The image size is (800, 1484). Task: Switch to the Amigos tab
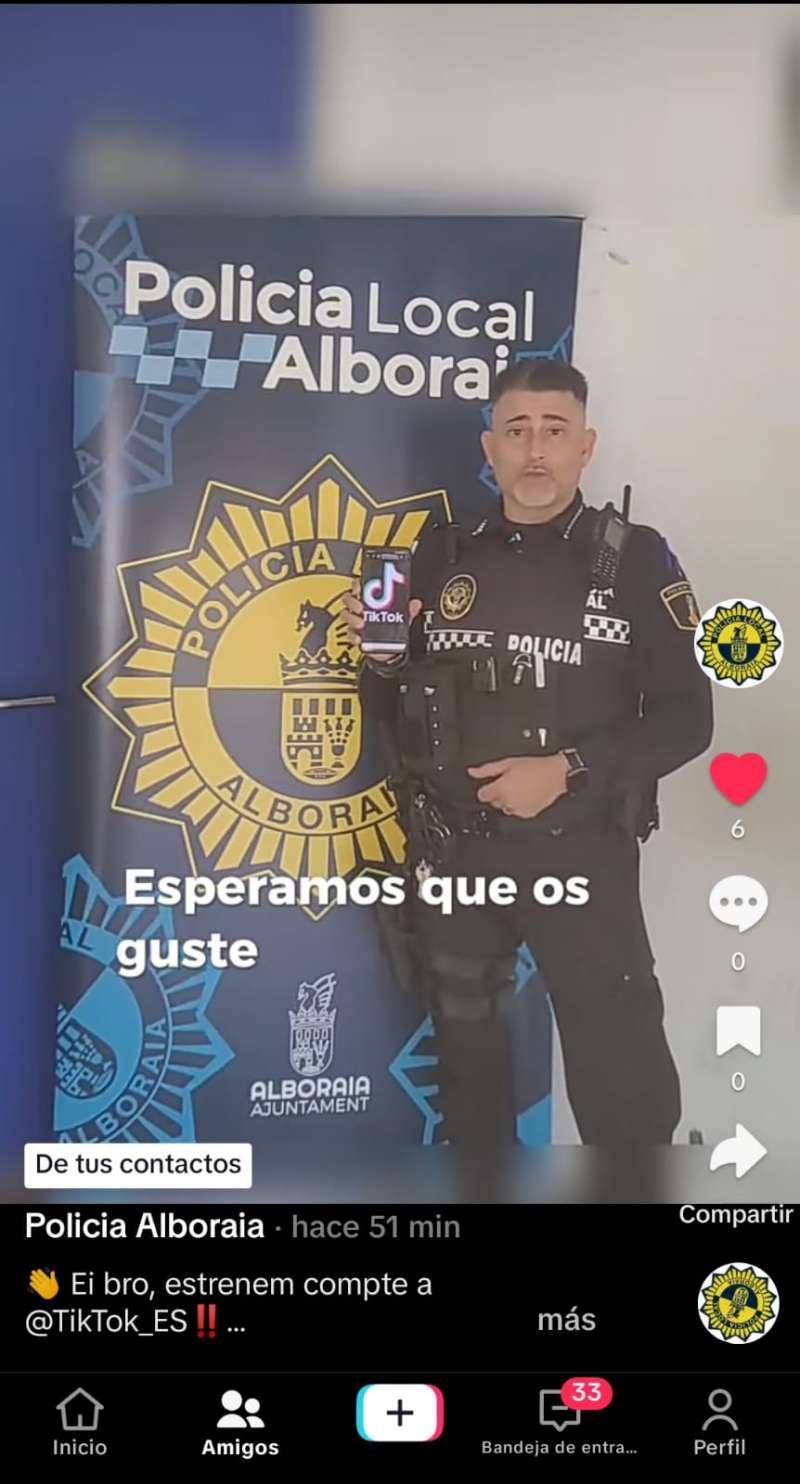coord(240,1422)
